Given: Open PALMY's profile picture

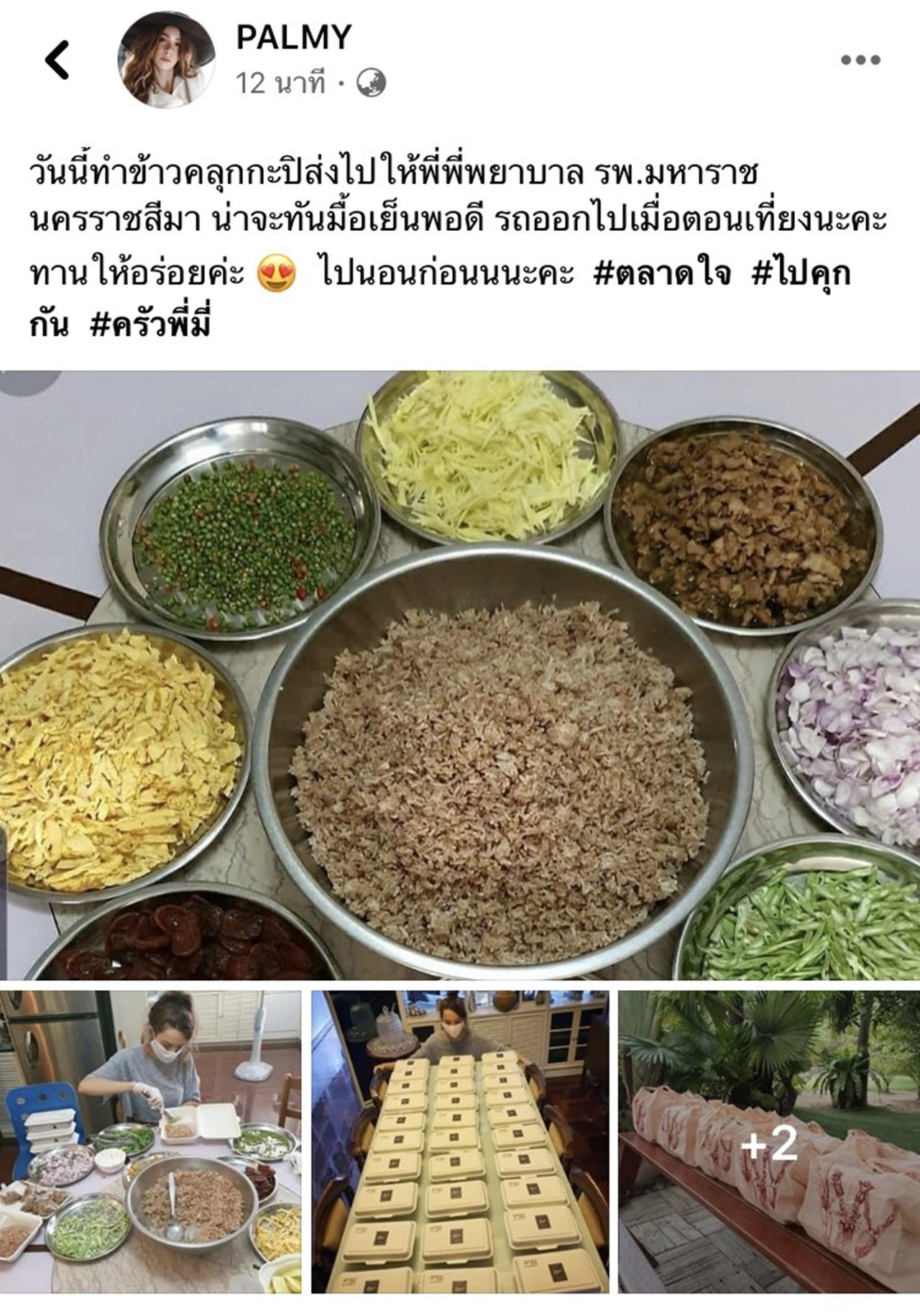Looking at the screenshot, I should pos(166,60).
